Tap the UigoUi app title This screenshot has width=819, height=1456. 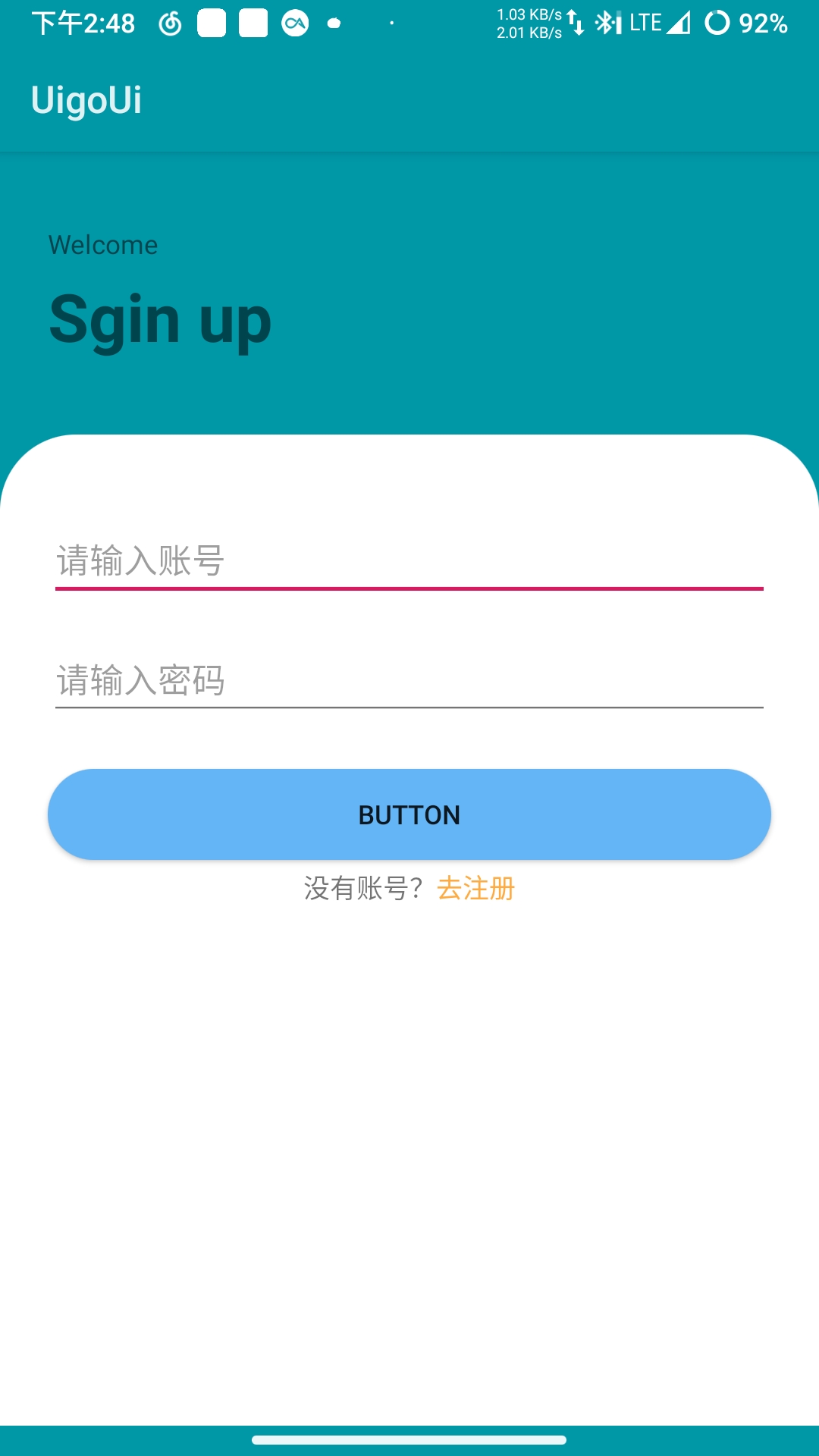[x=87, y=99]
